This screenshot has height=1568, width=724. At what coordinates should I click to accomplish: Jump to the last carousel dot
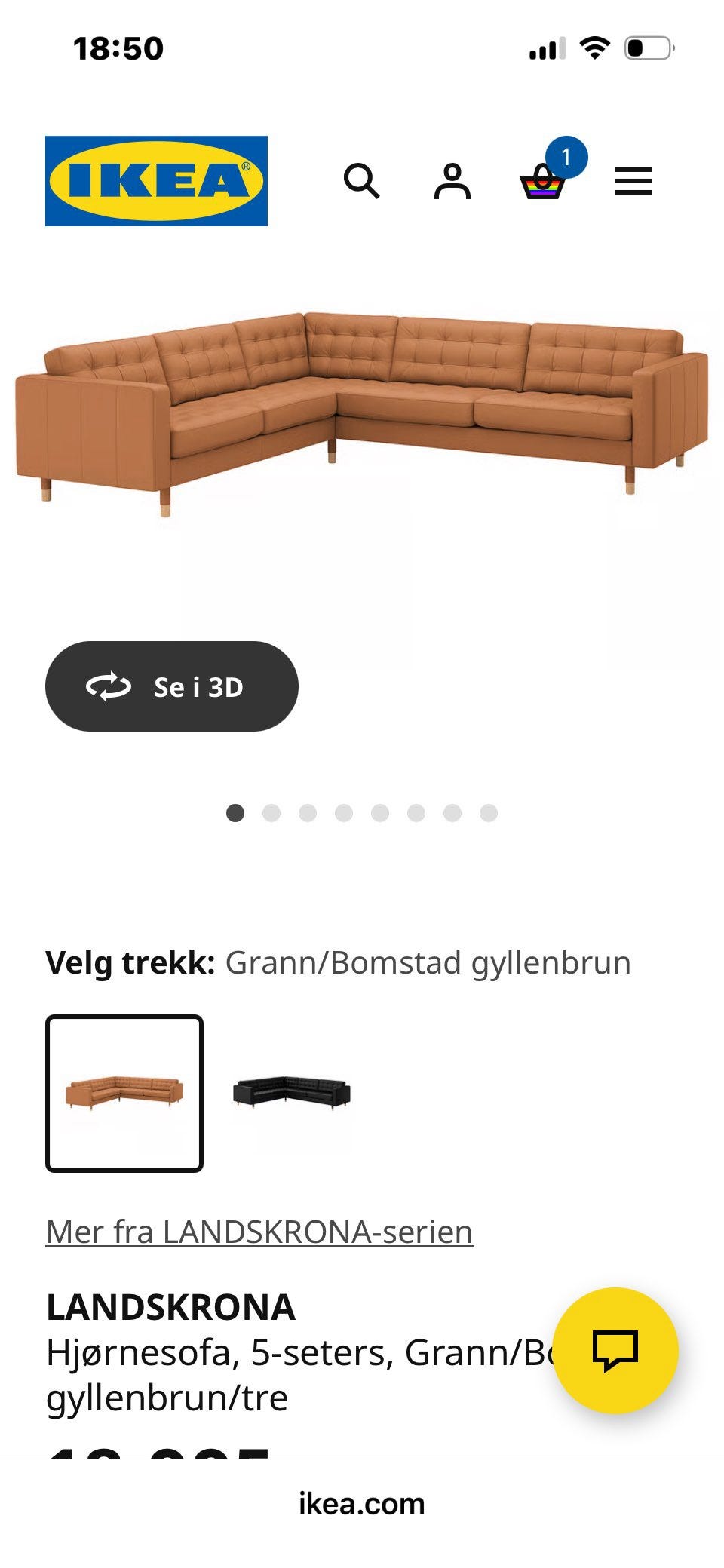[489, 813]
